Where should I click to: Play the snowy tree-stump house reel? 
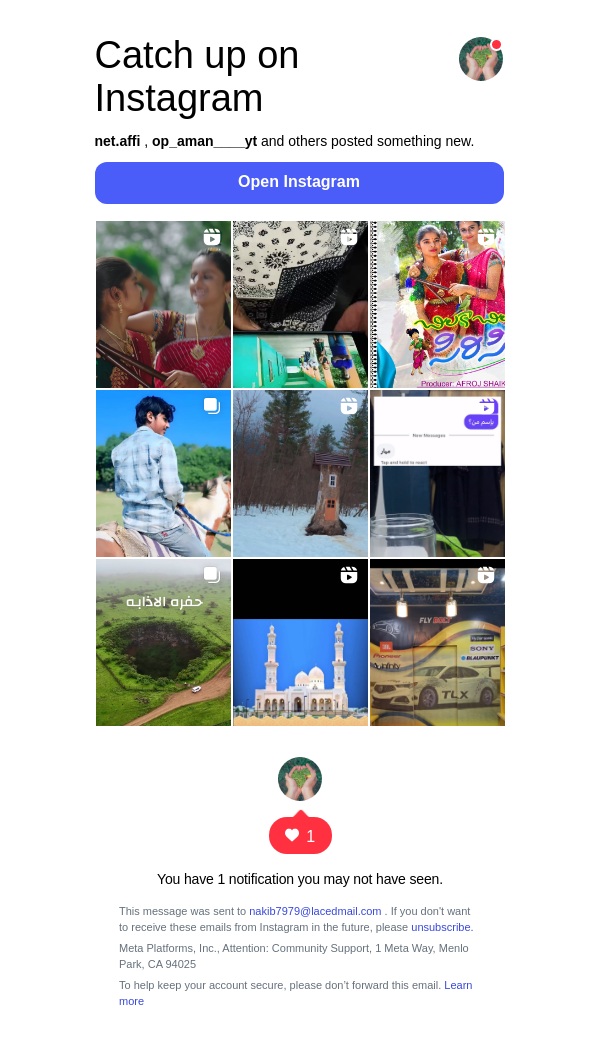pyautogui.click(x=300, y=473)
